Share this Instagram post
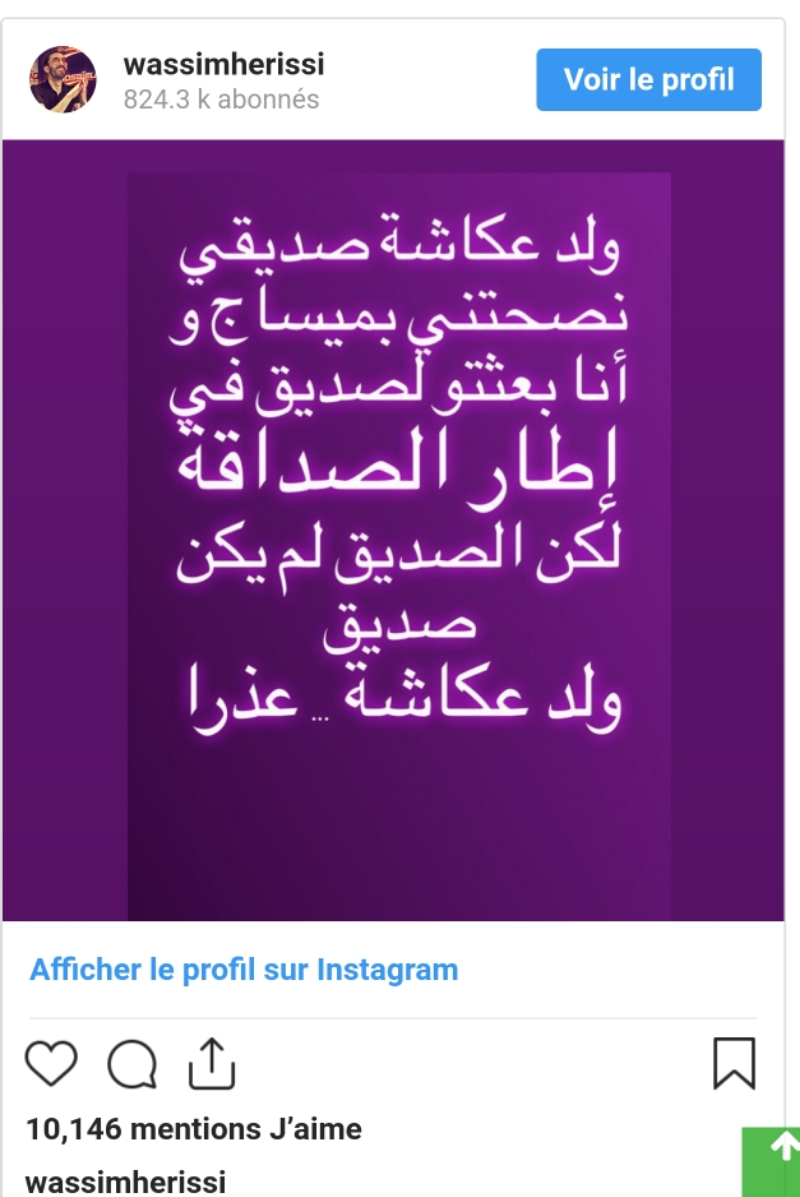Viewport: 800px width, 1197px height. (212, 1063)
